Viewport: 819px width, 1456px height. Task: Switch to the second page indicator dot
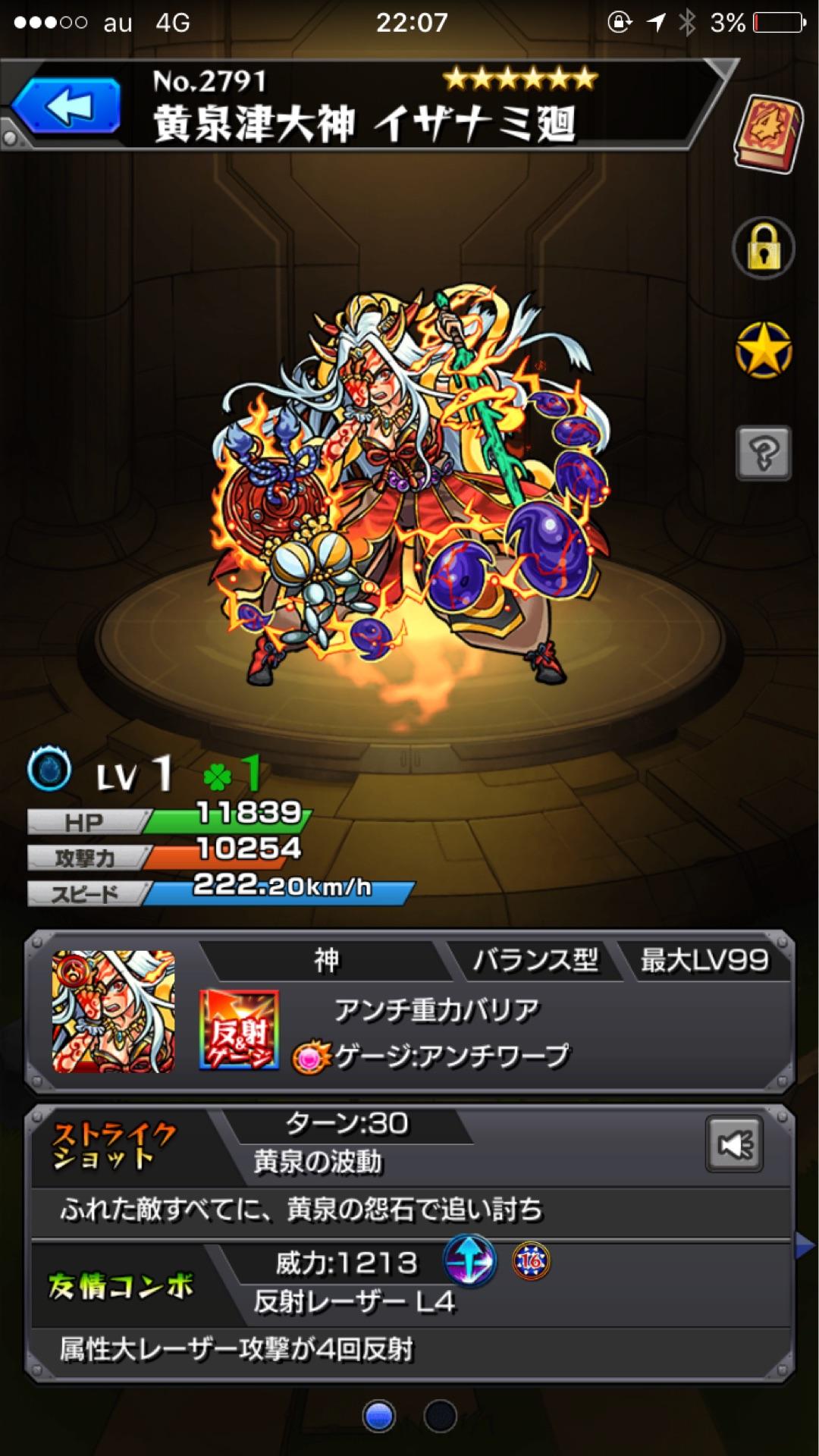(x=440, y=1415)
